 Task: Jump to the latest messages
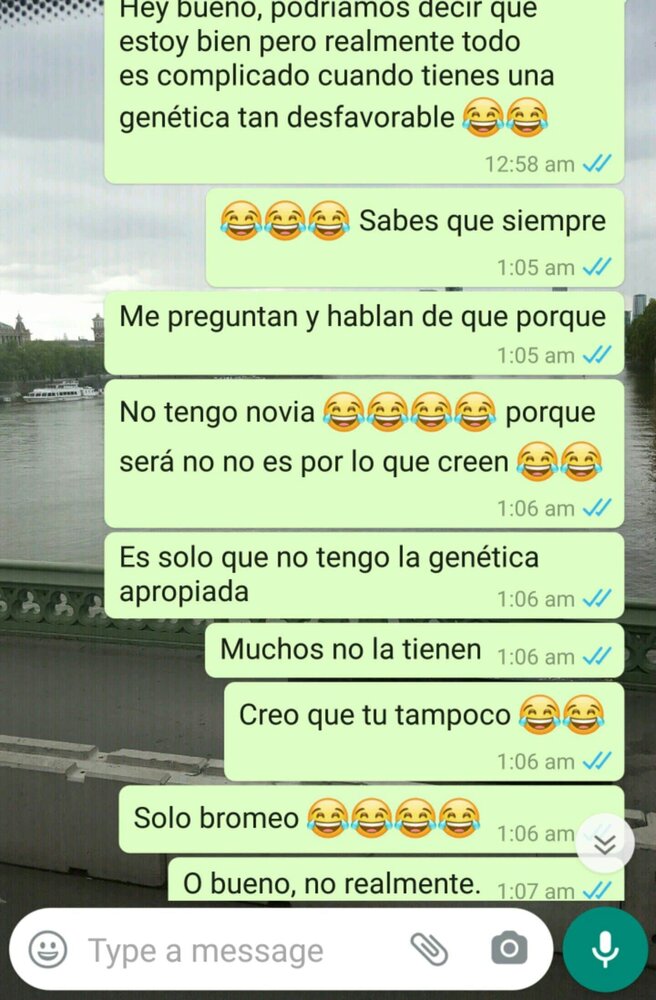pos(605,843)
